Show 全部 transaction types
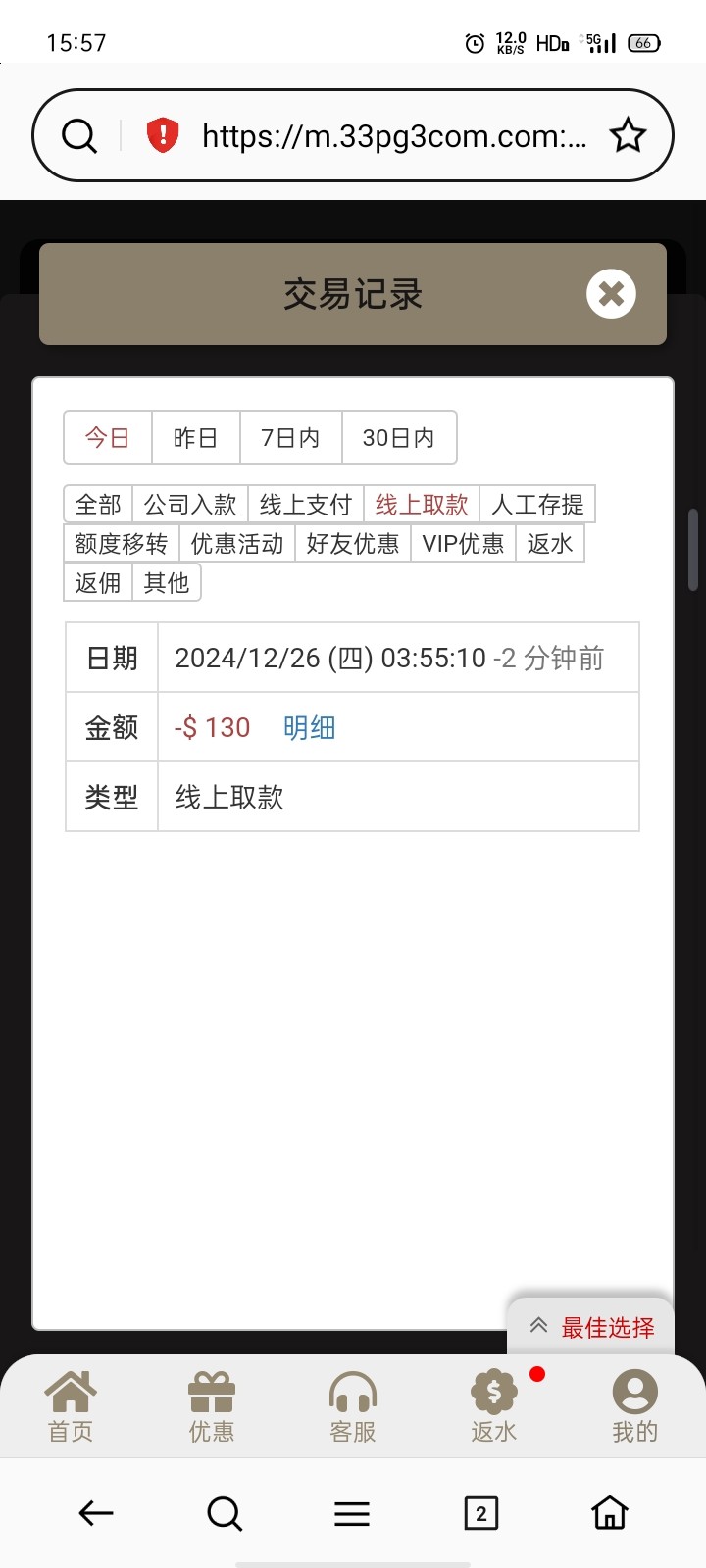Viewport: 706px width, 1568px height. 98,505
